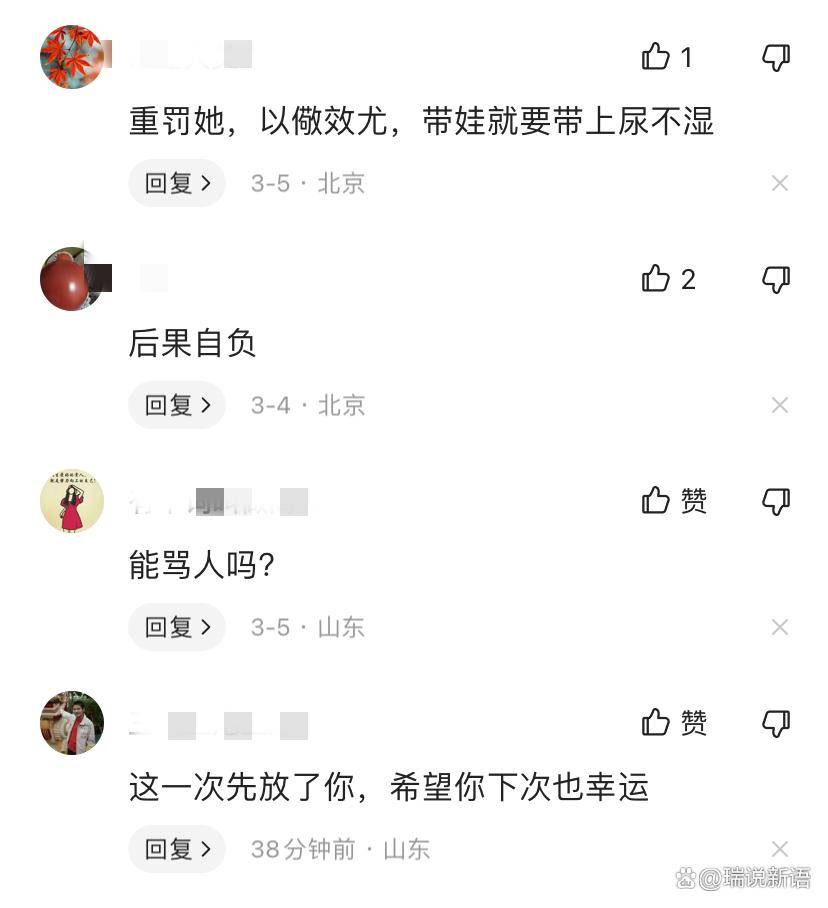The image size is (828, 908).
Task: Reply to the comment posted 38分钟前
Action: tap(177, 849)
